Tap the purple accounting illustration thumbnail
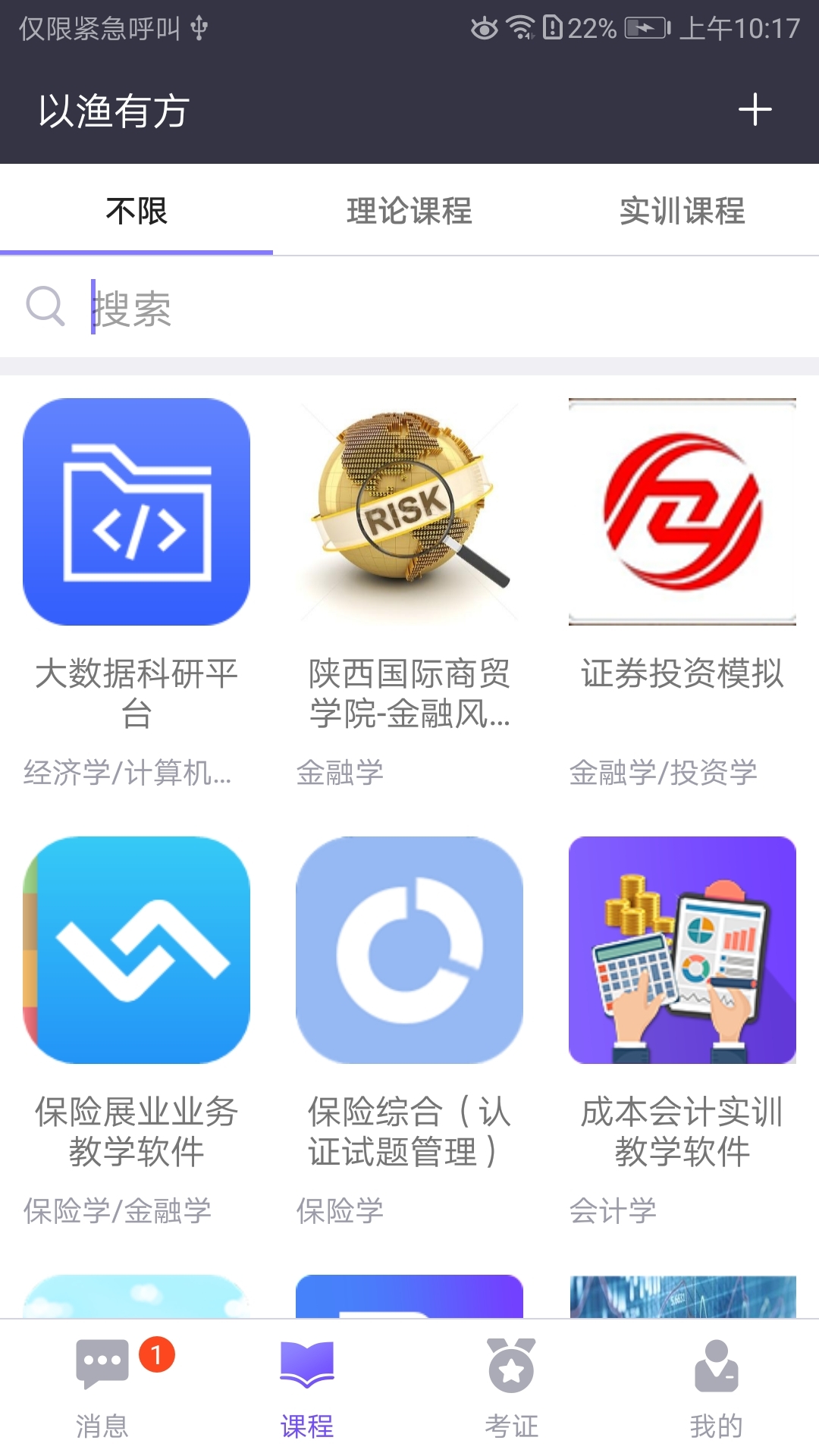 coord(682,950)
